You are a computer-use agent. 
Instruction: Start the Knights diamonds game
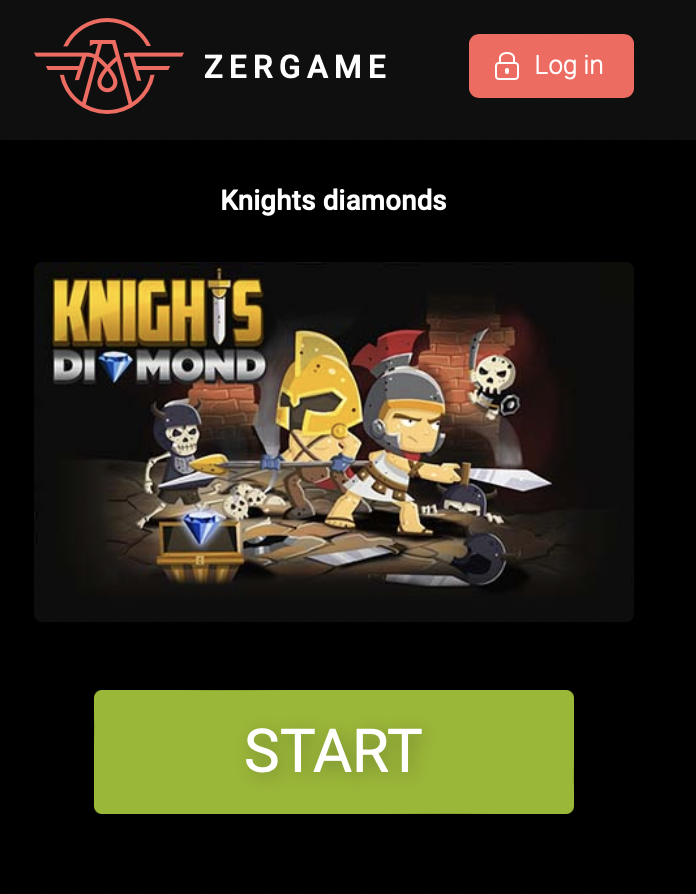coord(333,751)
